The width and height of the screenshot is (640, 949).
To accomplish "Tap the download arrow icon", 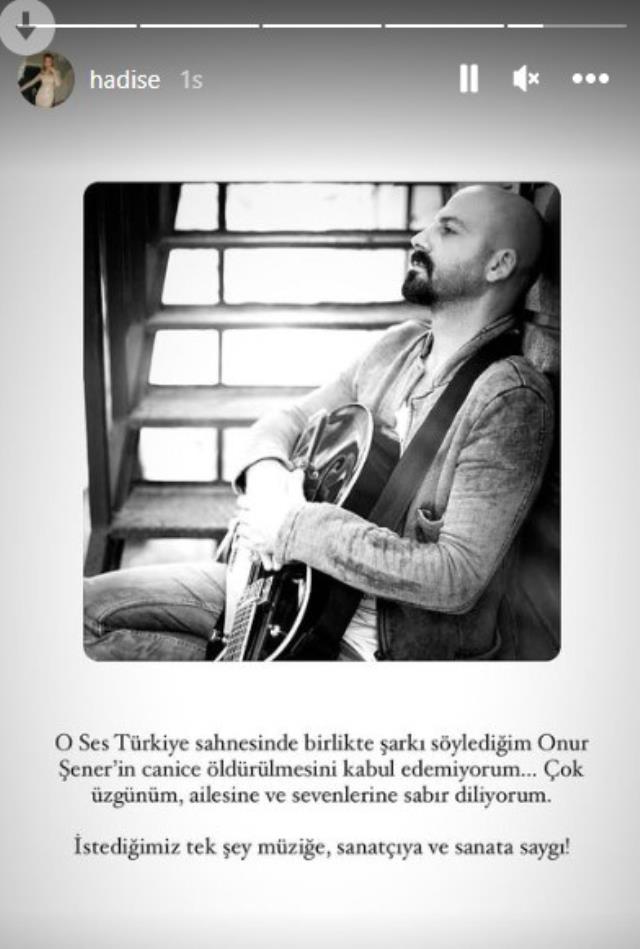I will coord(26,24).
